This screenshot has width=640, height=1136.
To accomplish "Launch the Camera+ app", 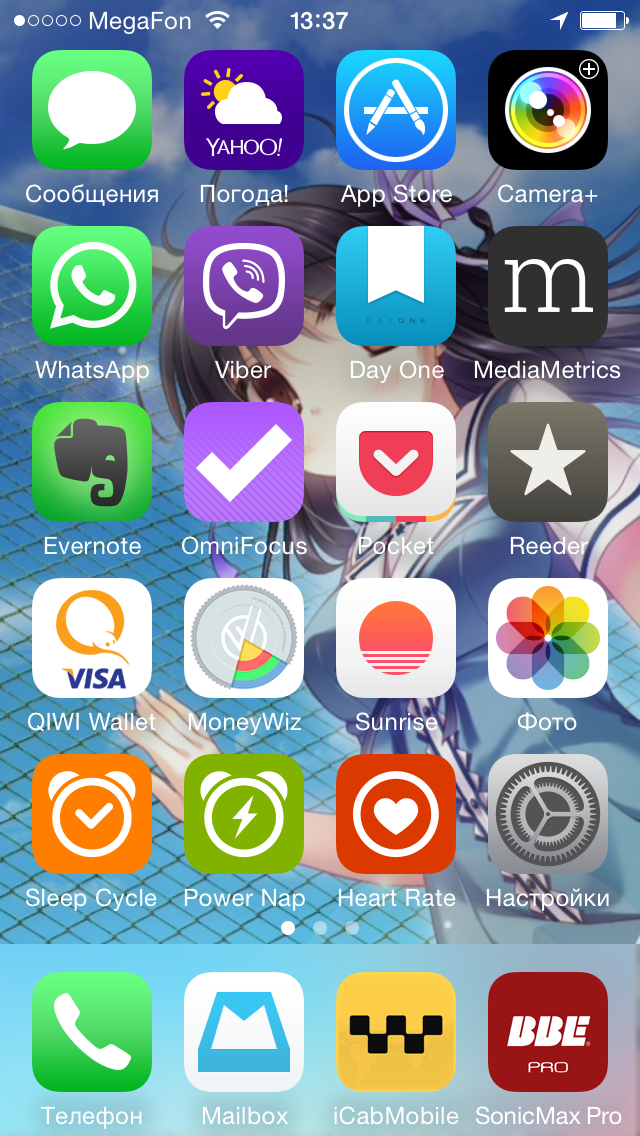I will tap(548, 110).
